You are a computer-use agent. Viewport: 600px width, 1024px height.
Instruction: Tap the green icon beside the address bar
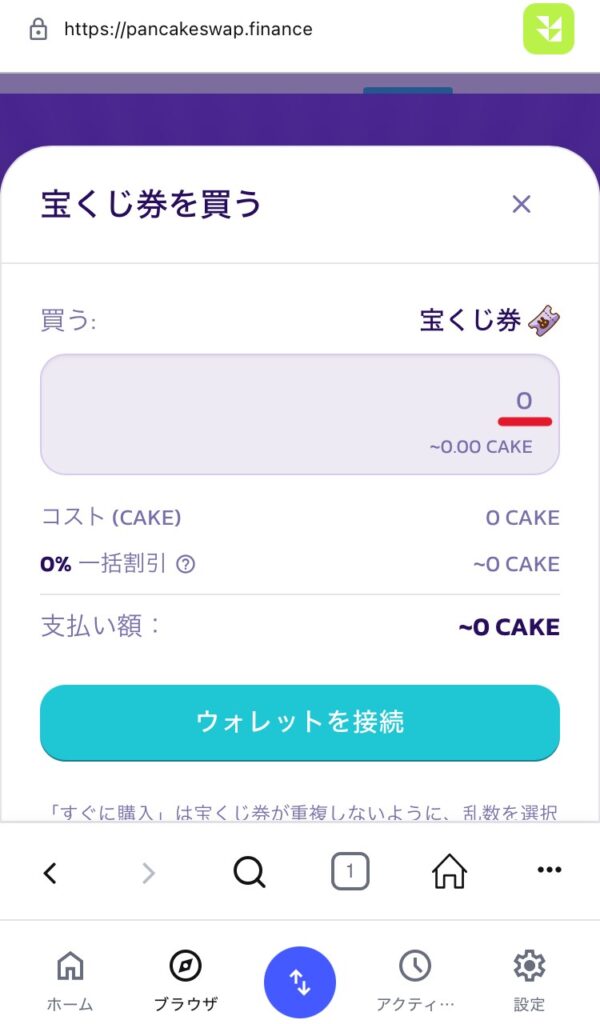pos(549,29)
